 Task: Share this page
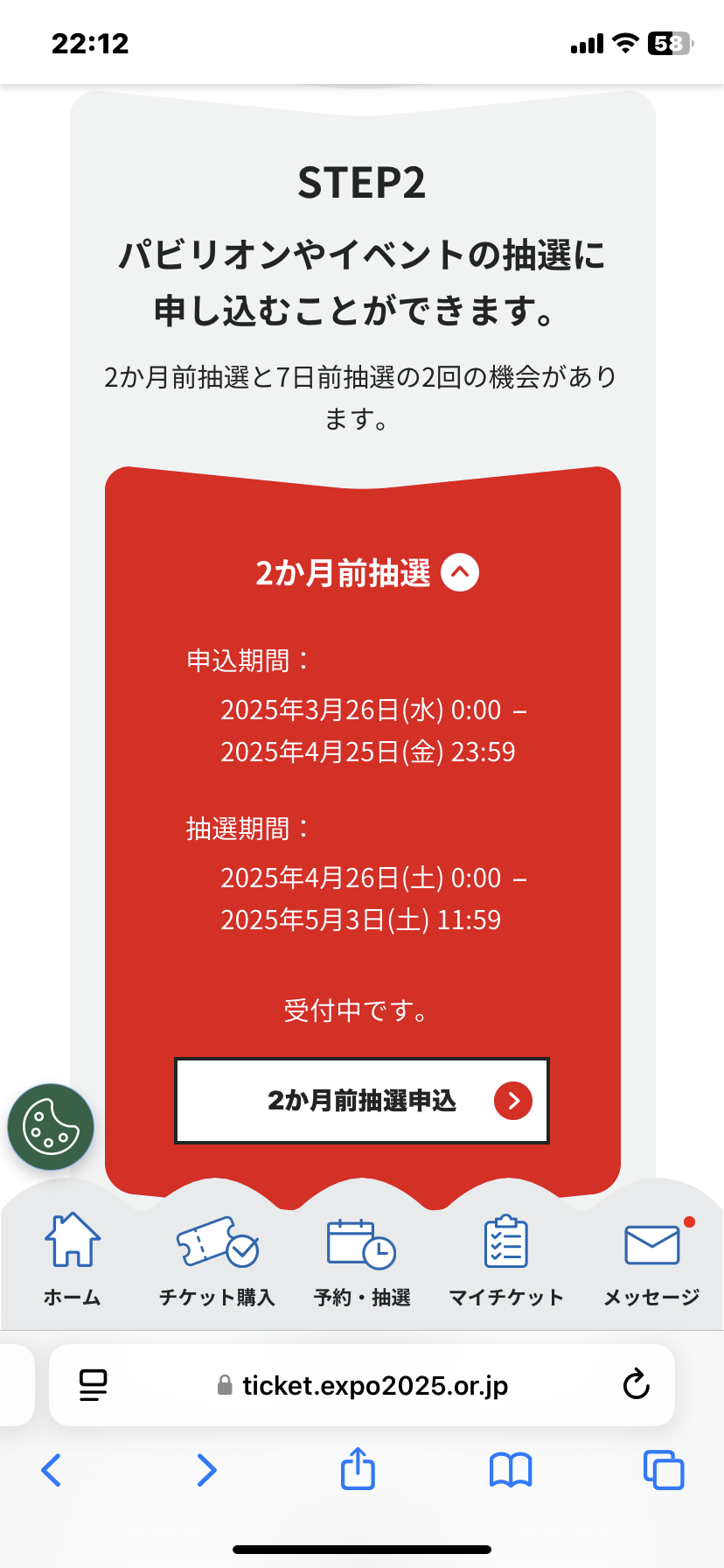click(x=358, y=1468)
